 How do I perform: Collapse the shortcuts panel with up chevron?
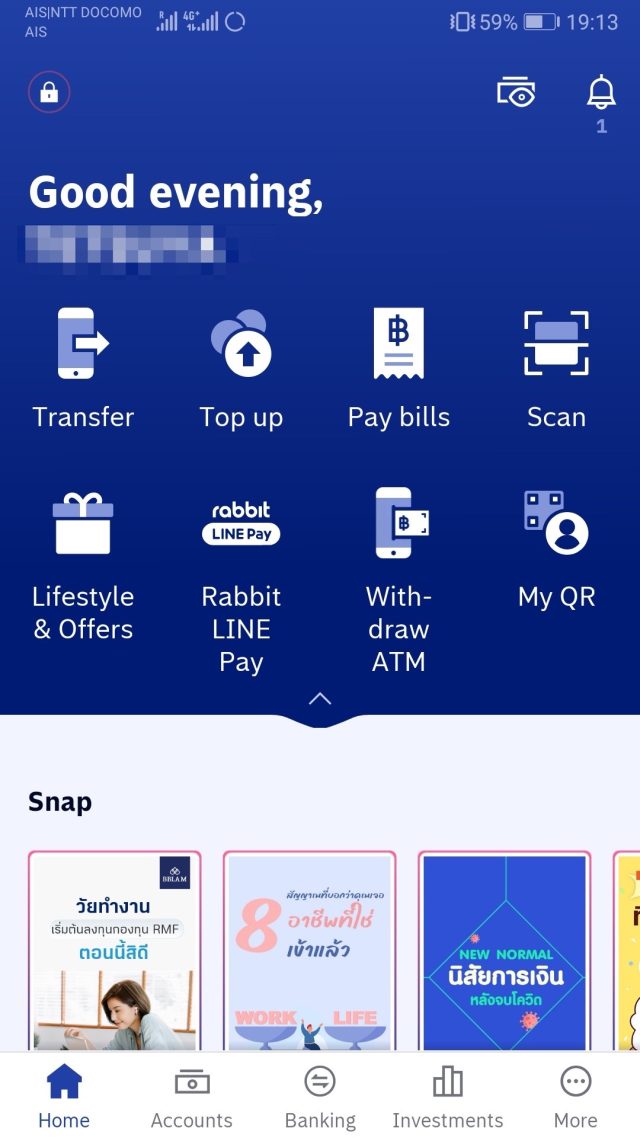pyautogui.click(x=320, y=699)
